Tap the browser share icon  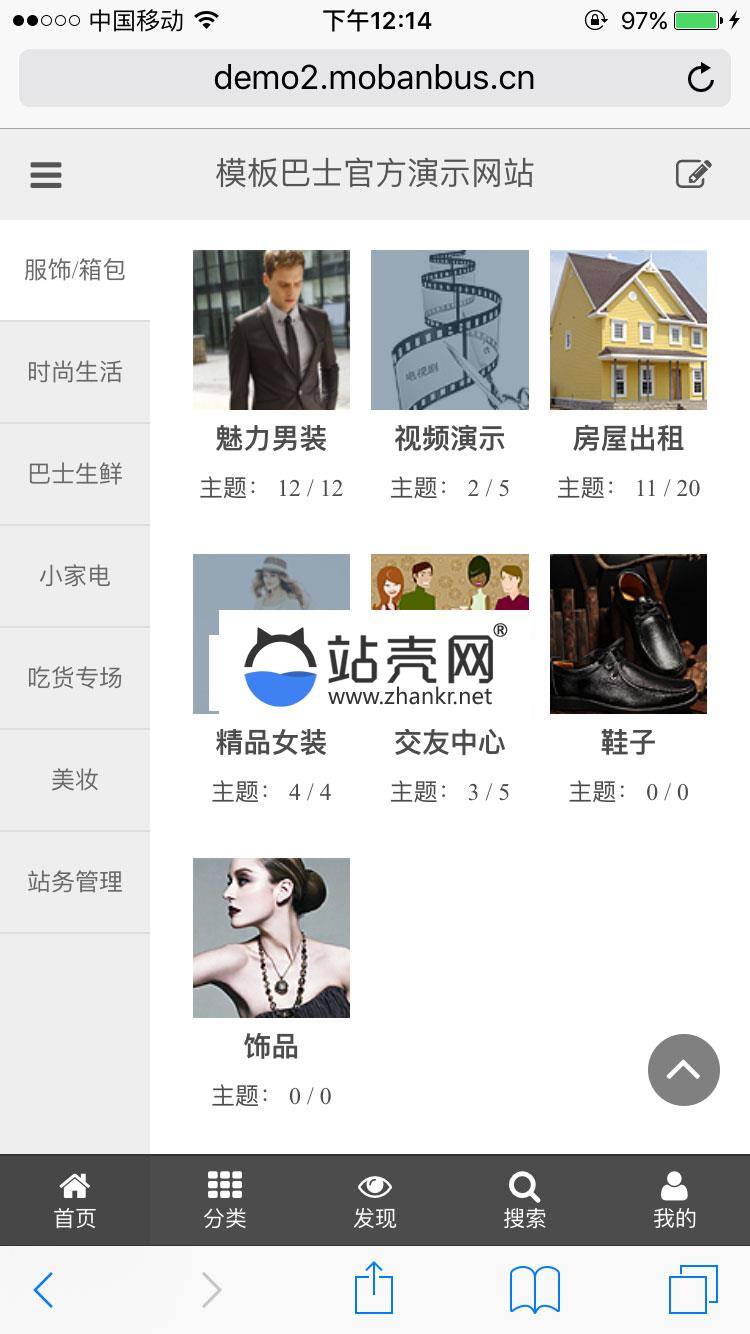pyautogui.click(x=374, y=1289)
